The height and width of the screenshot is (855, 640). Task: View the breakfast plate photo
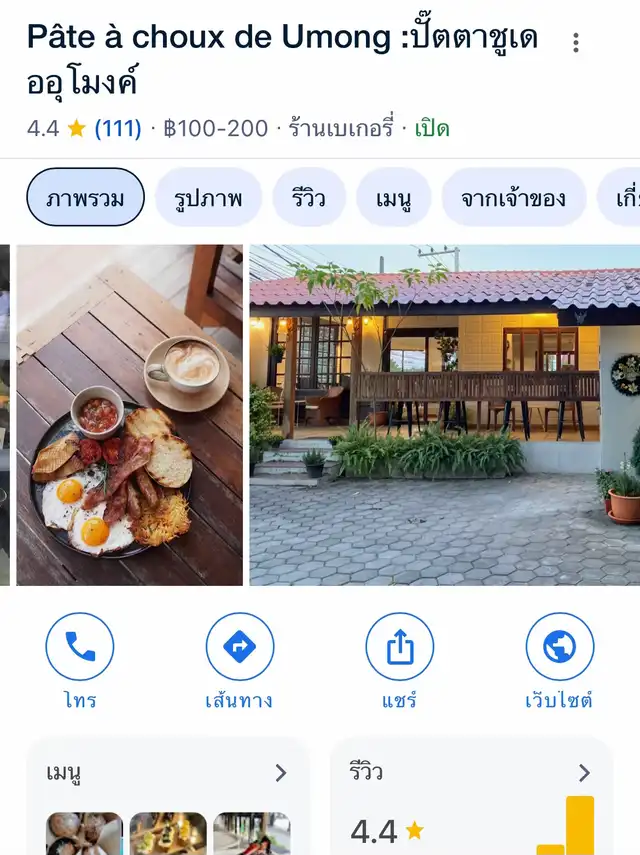(129, 415)
